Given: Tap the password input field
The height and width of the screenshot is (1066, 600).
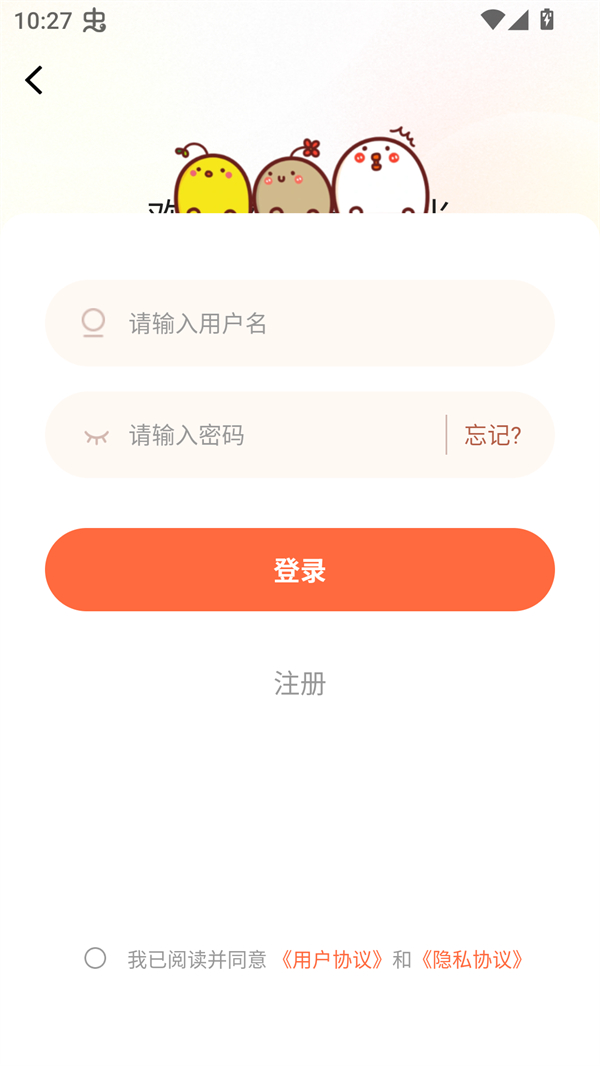Looking at the screenshot, I should pos(280,435).
